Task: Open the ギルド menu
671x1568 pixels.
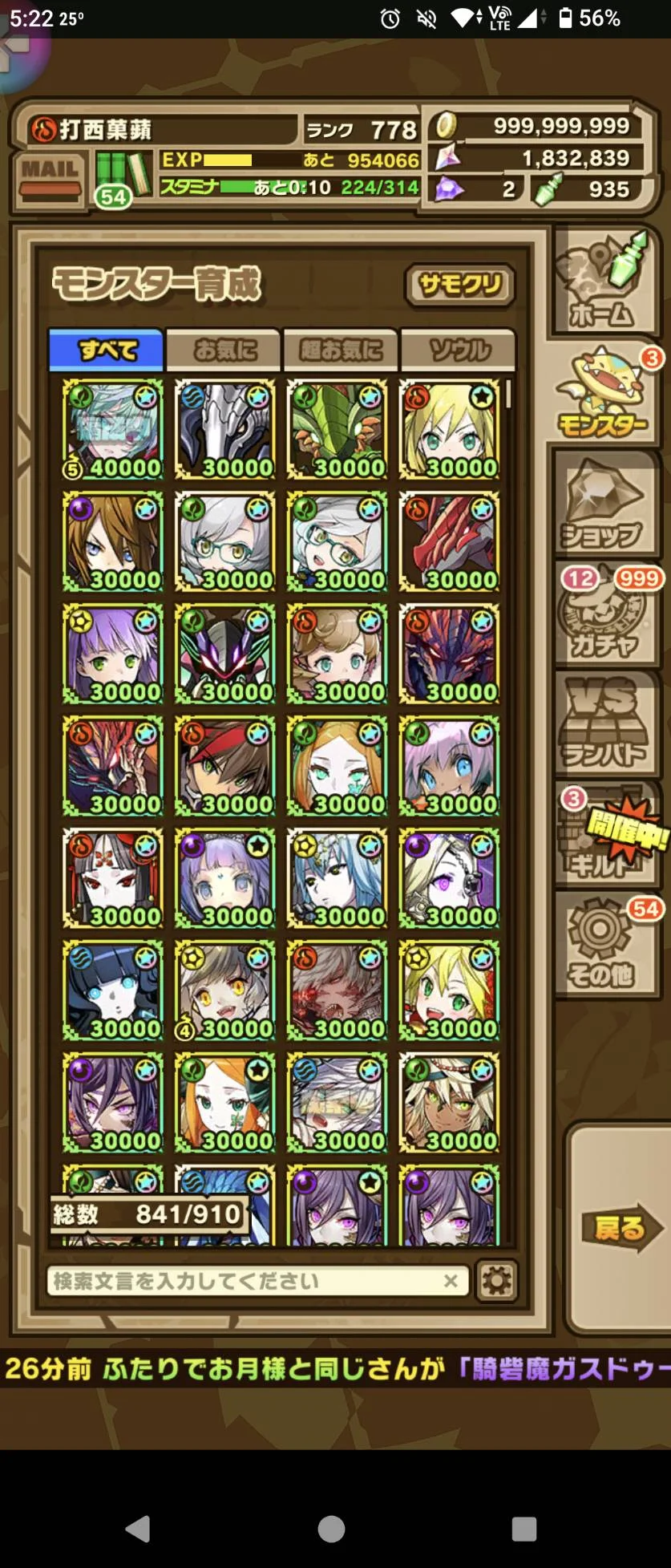Action: [608, 834]
